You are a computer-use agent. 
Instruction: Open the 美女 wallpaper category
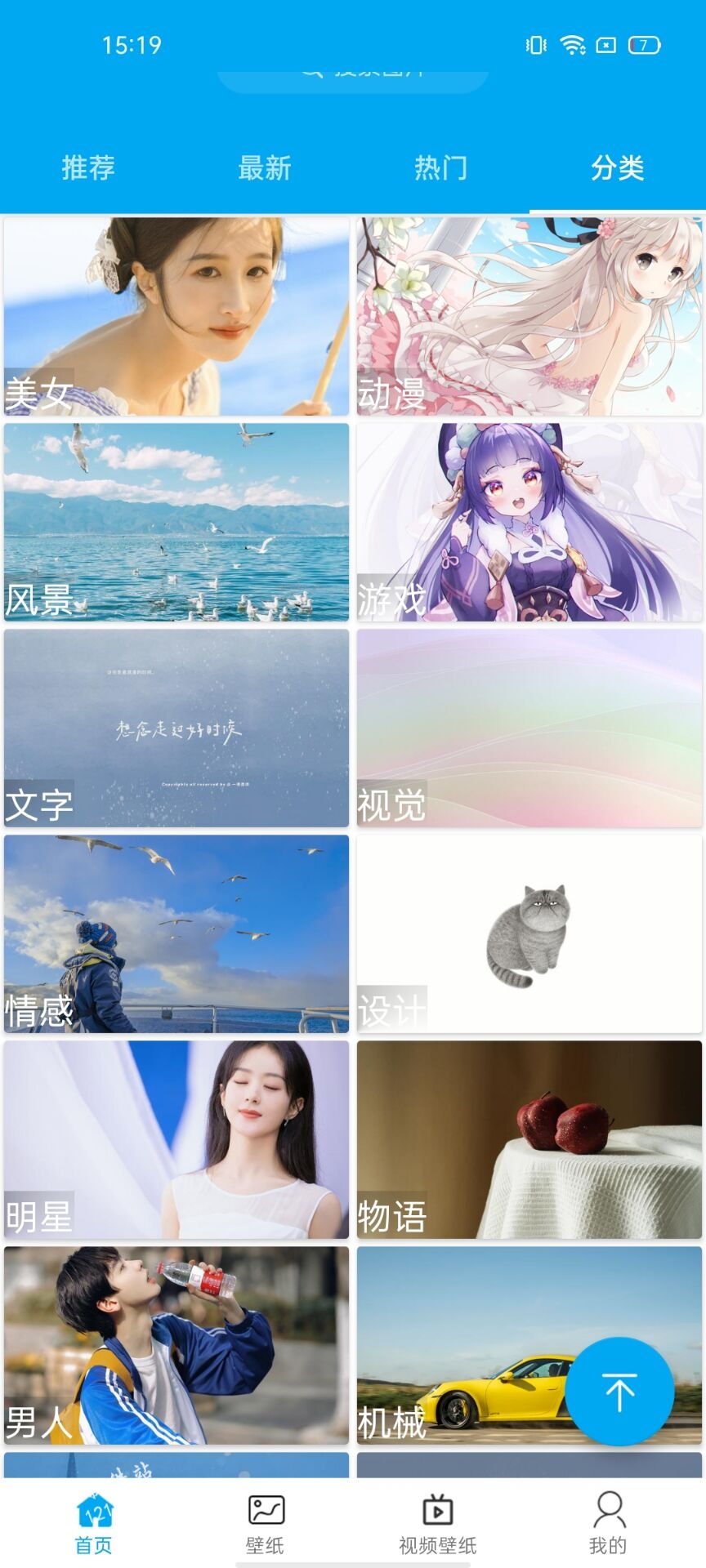176,317
